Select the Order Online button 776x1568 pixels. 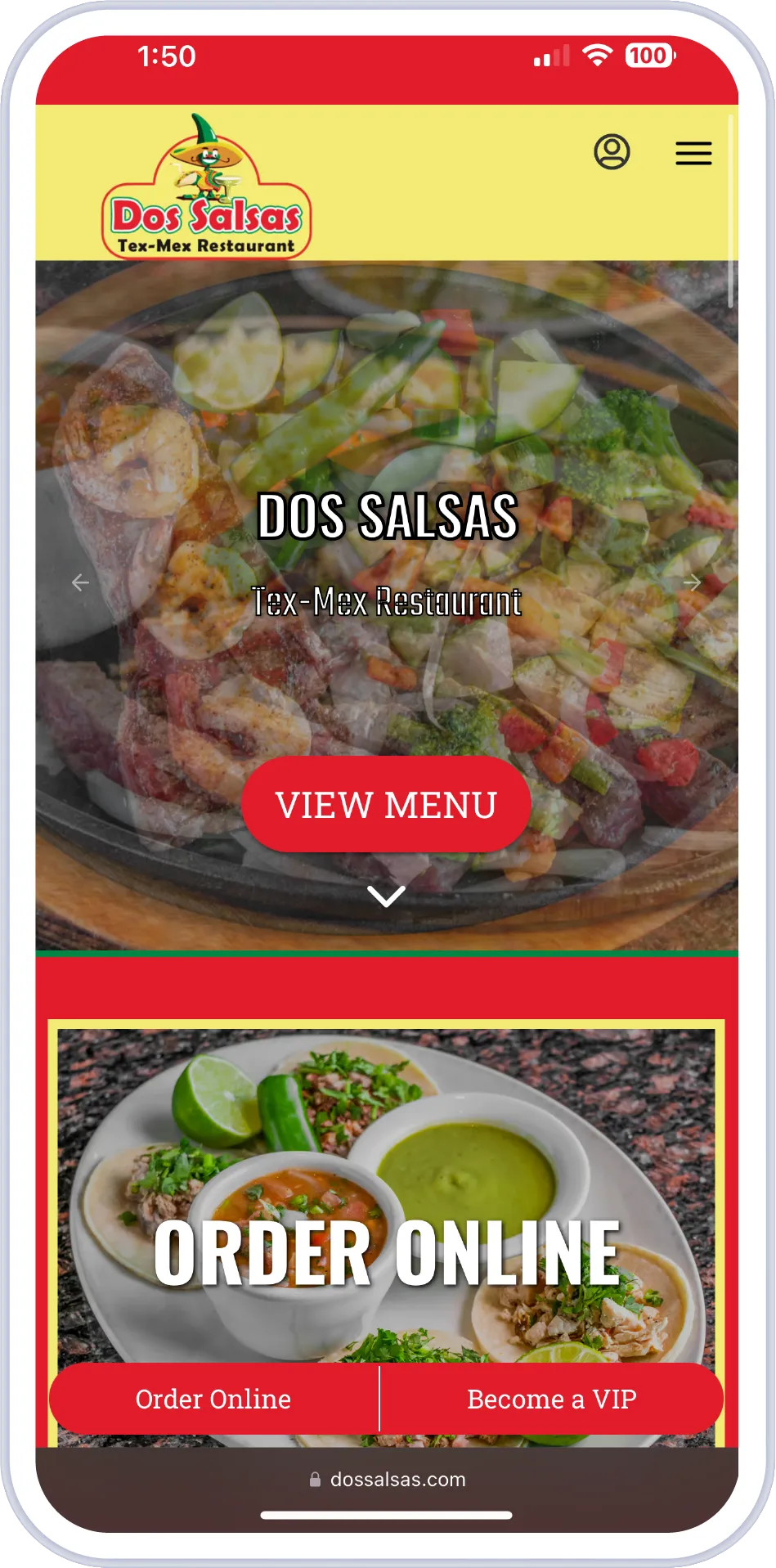click(213, 1400)
